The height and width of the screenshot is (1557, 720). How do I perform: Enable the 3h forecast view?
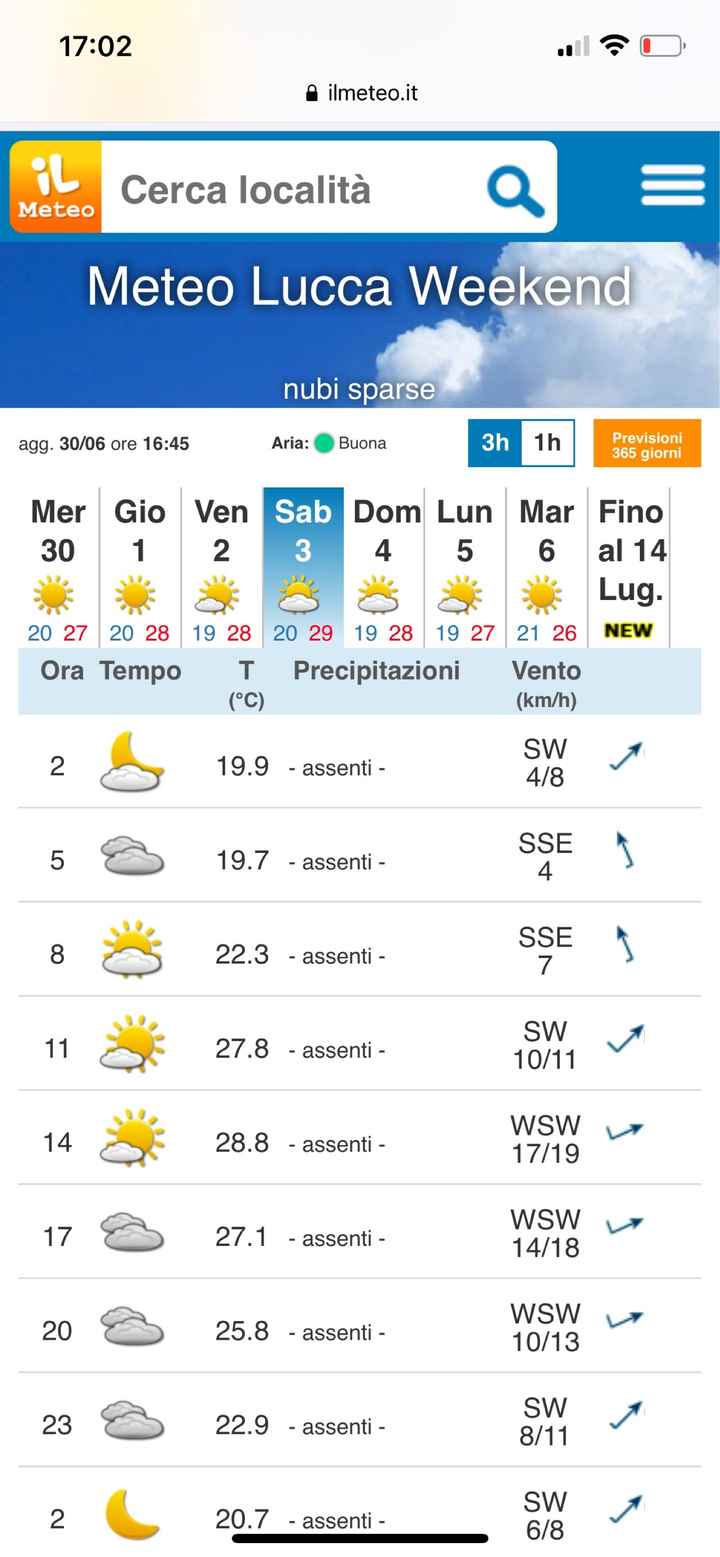pos(494,443)
